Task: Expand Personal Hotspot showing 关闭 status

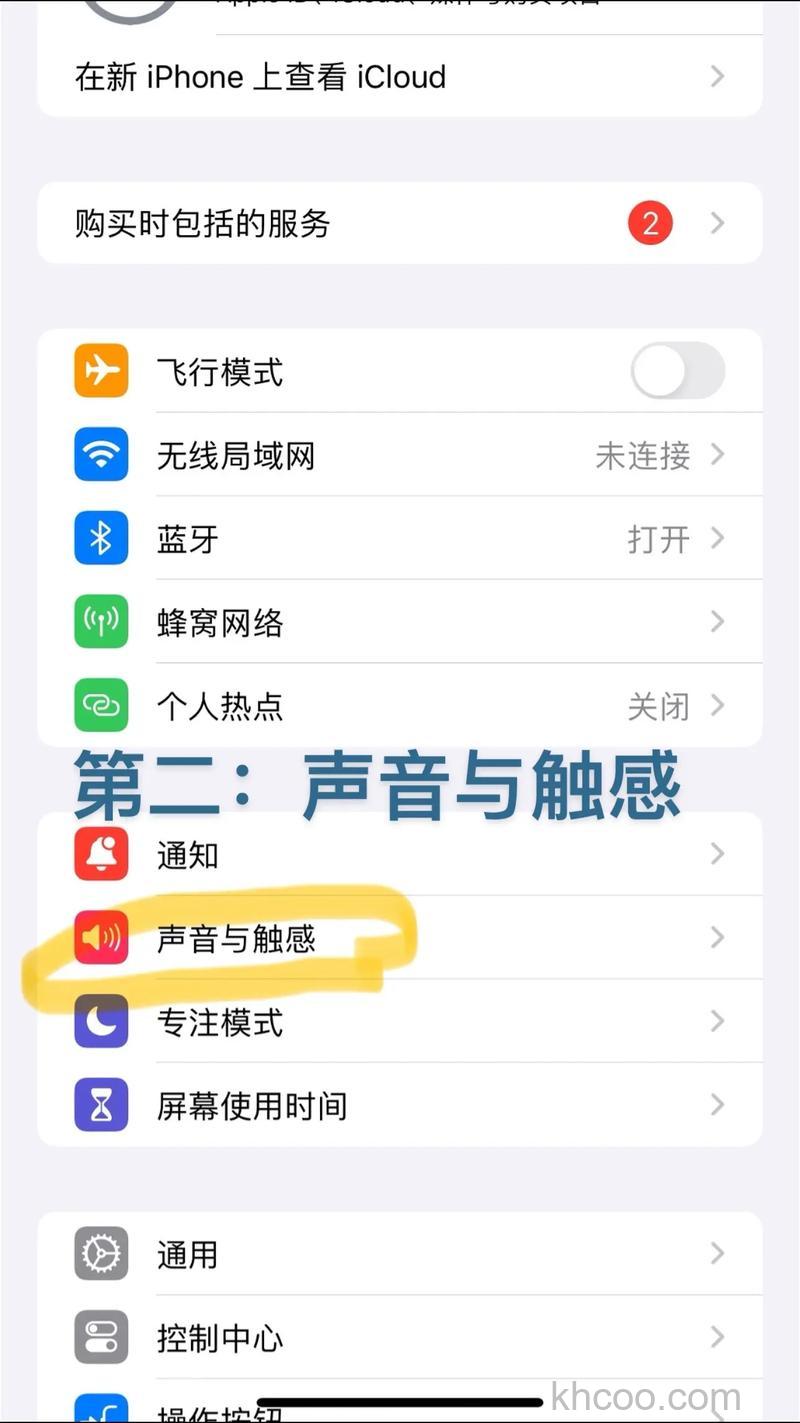Action: [400, 705]
